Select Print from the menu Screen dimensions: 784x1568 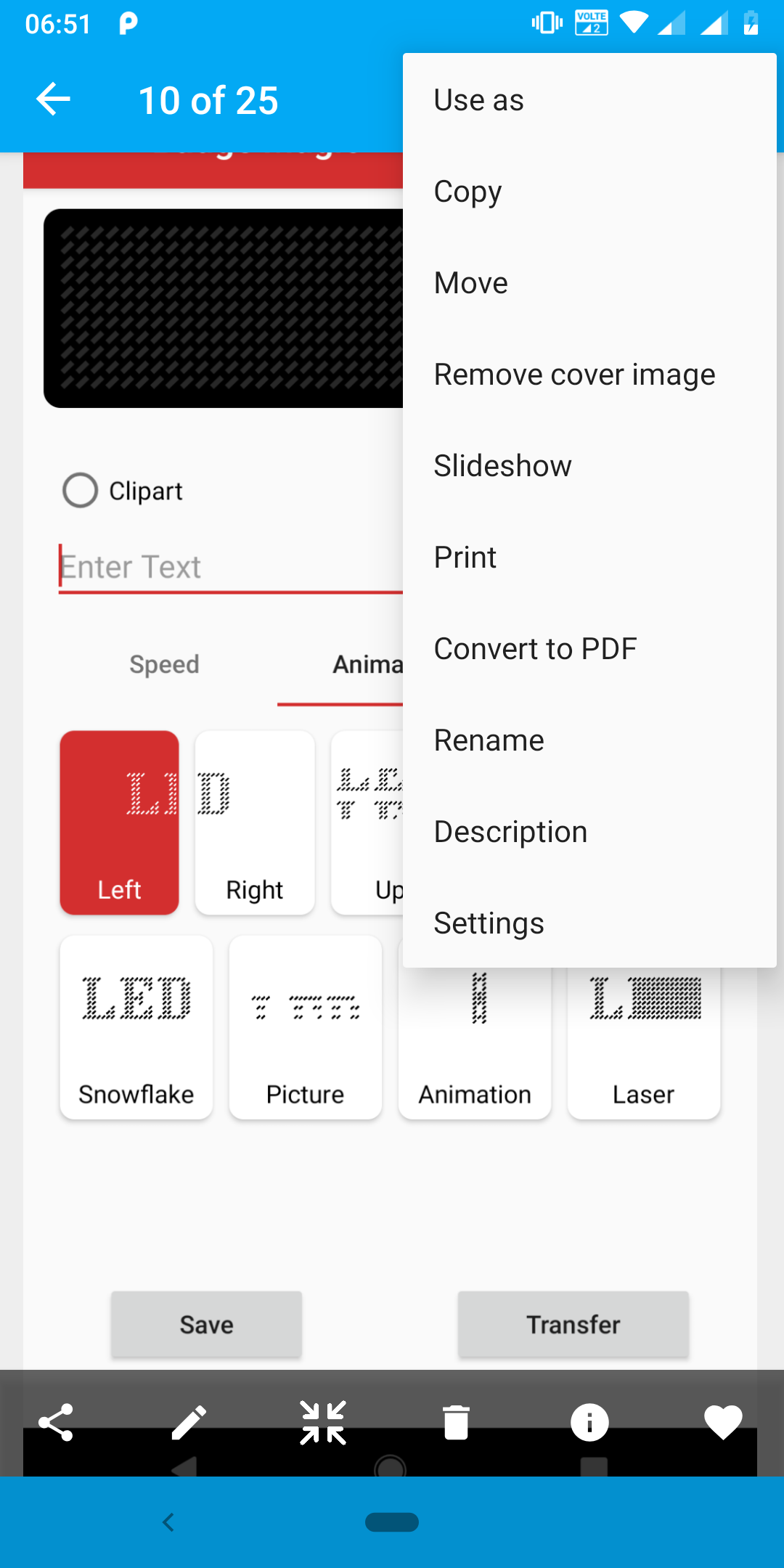(589, 558)
